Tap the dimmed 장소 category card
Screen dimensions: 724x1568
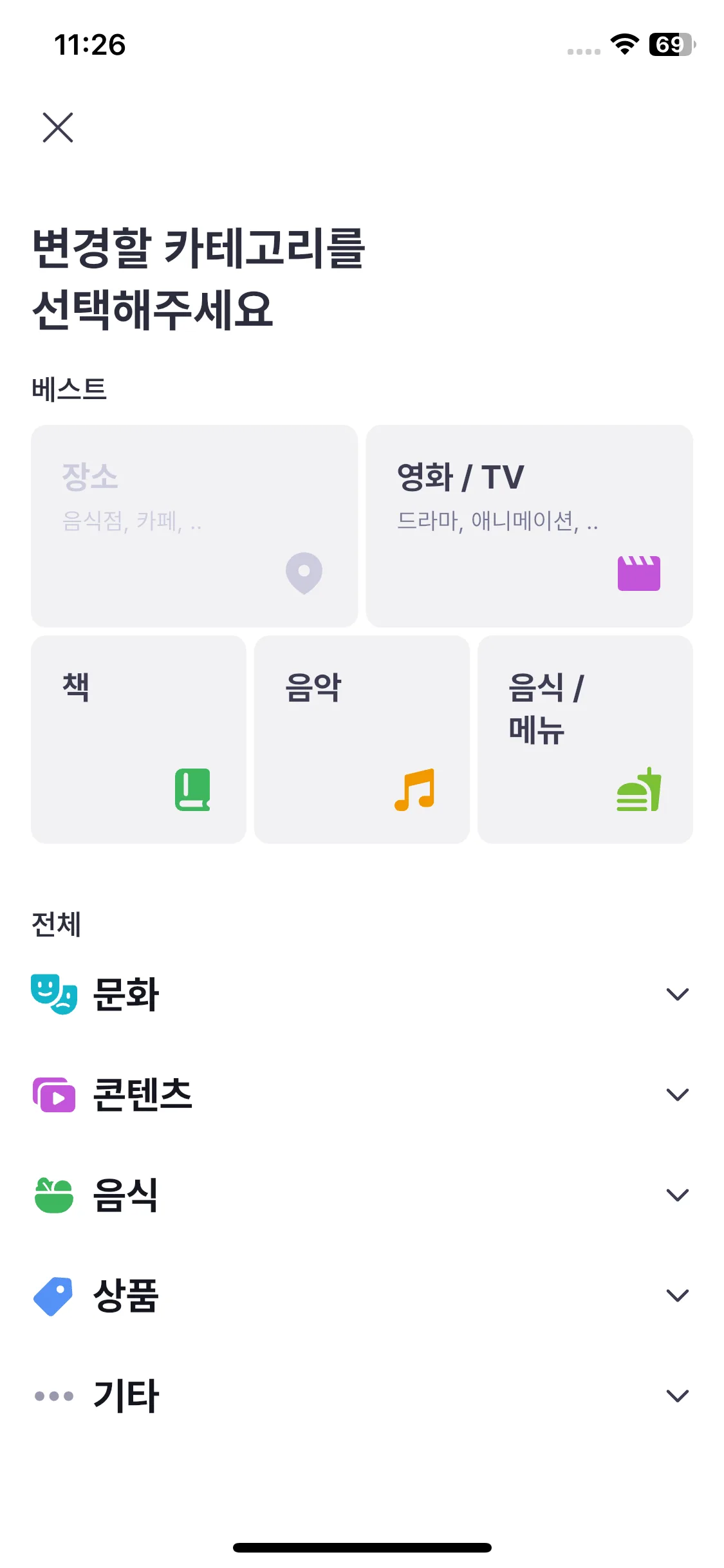pos(194,525)
